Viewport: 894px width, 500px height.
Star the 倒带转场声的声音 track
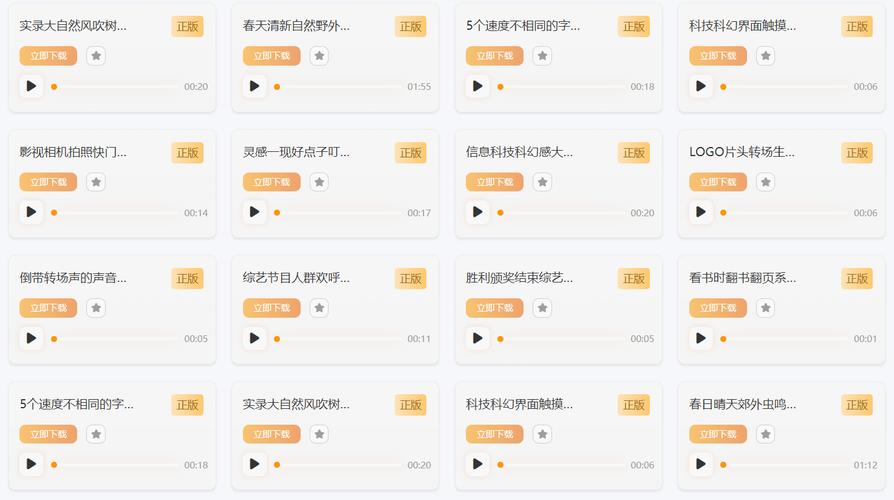pos(96,308)
